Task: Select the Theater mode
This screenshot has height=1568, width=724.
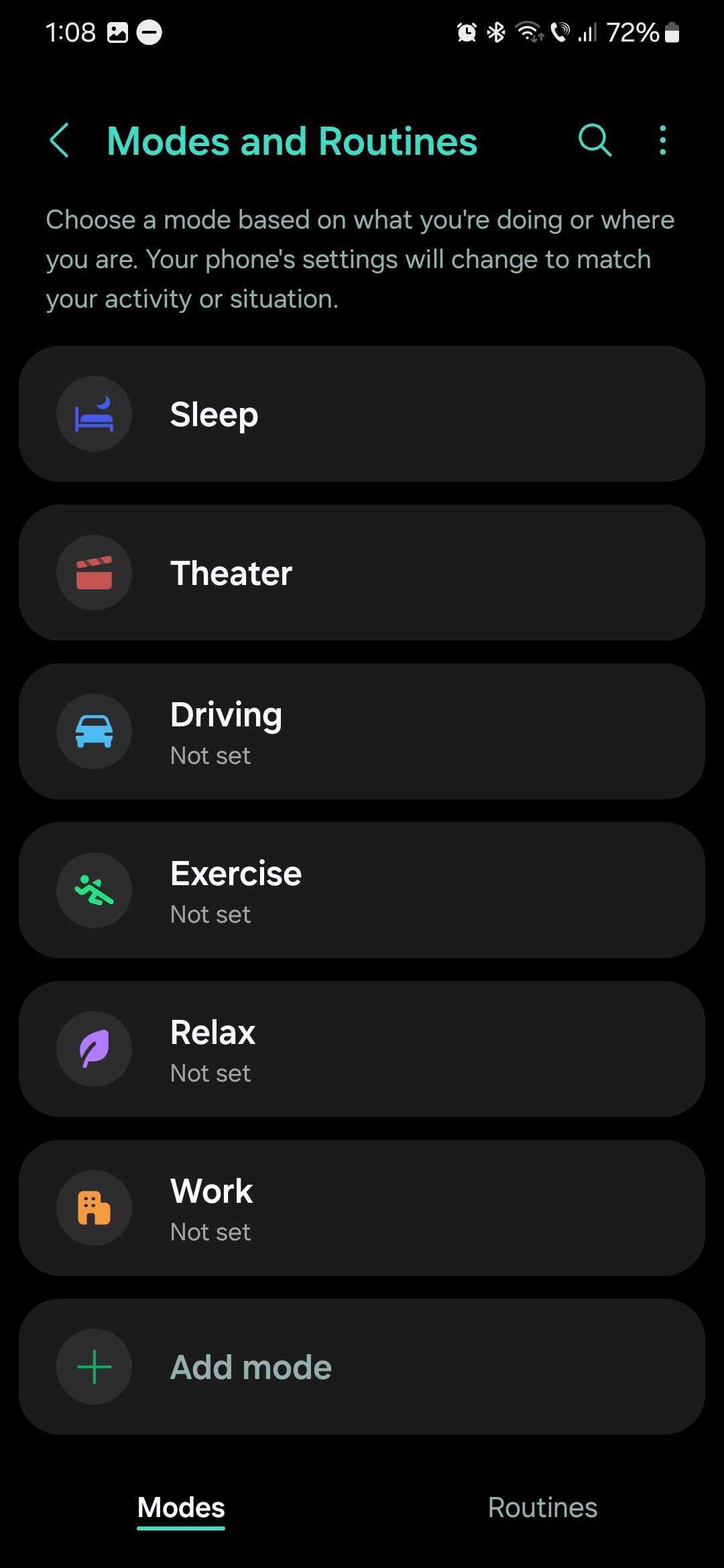Action: (362, 573)
